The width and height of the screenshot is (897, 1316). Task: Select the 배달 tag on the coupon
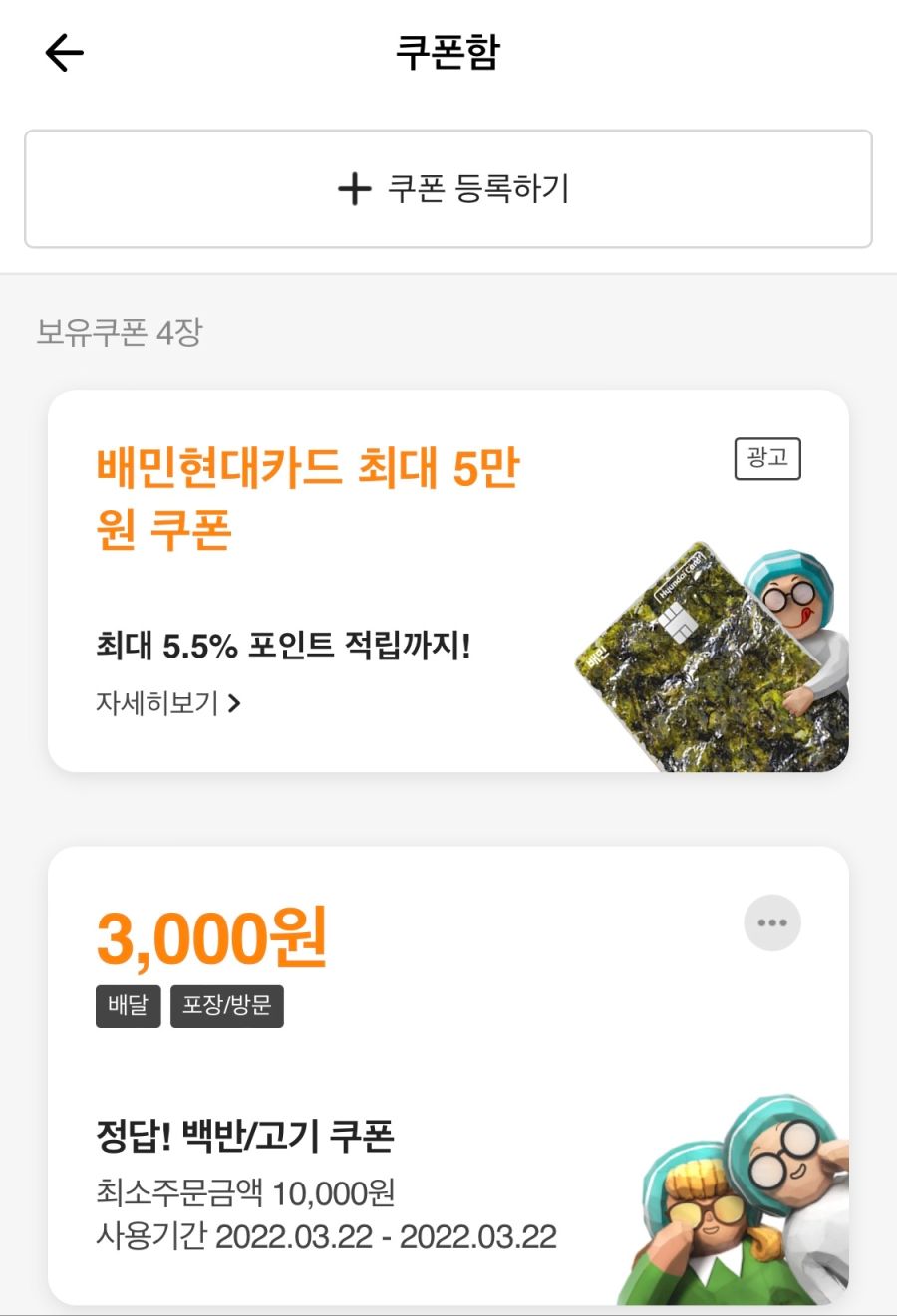coord(128,1006)
